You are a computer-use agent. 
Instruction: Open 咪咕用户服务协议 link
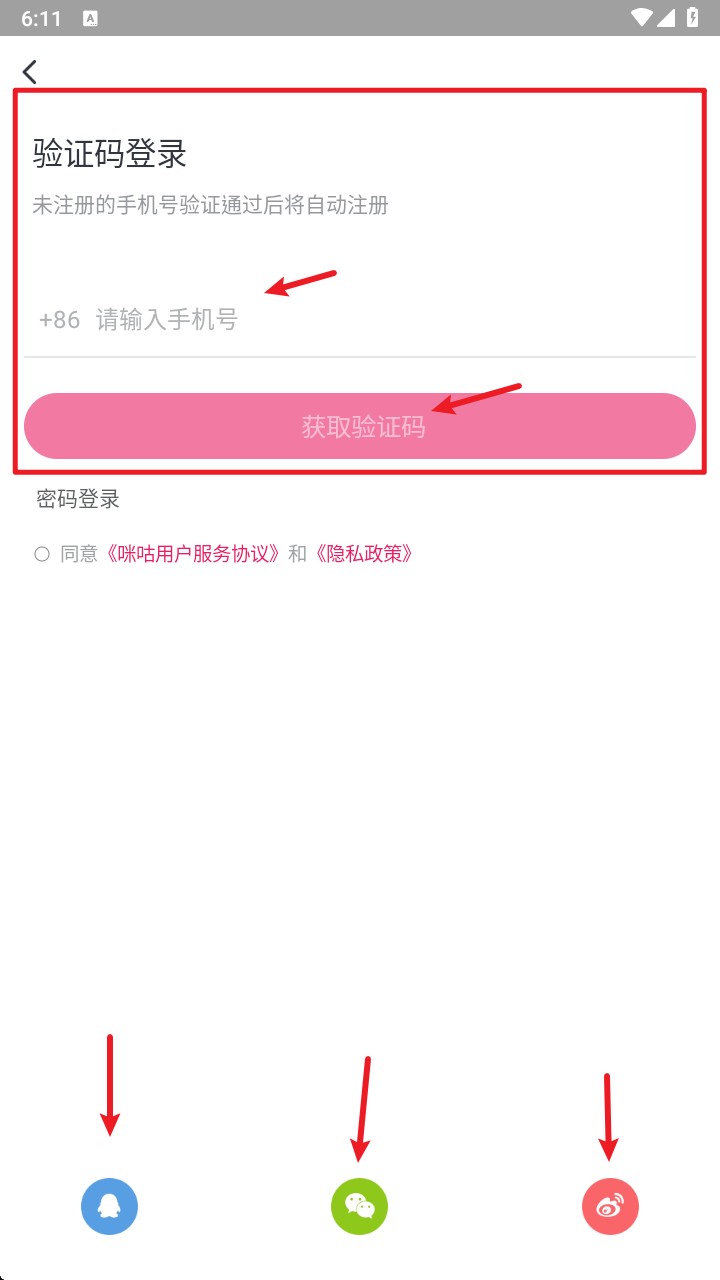(195, 554)
